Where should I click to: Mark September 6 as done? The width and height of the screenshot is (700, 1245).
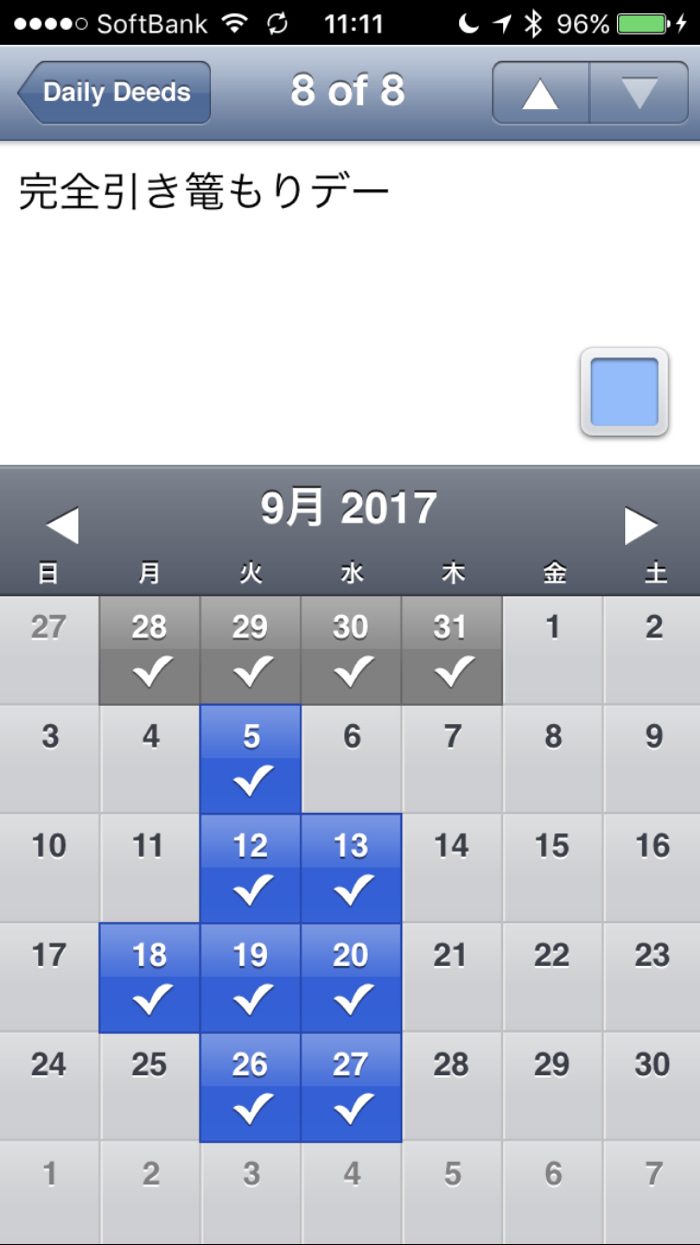[351, 760]
